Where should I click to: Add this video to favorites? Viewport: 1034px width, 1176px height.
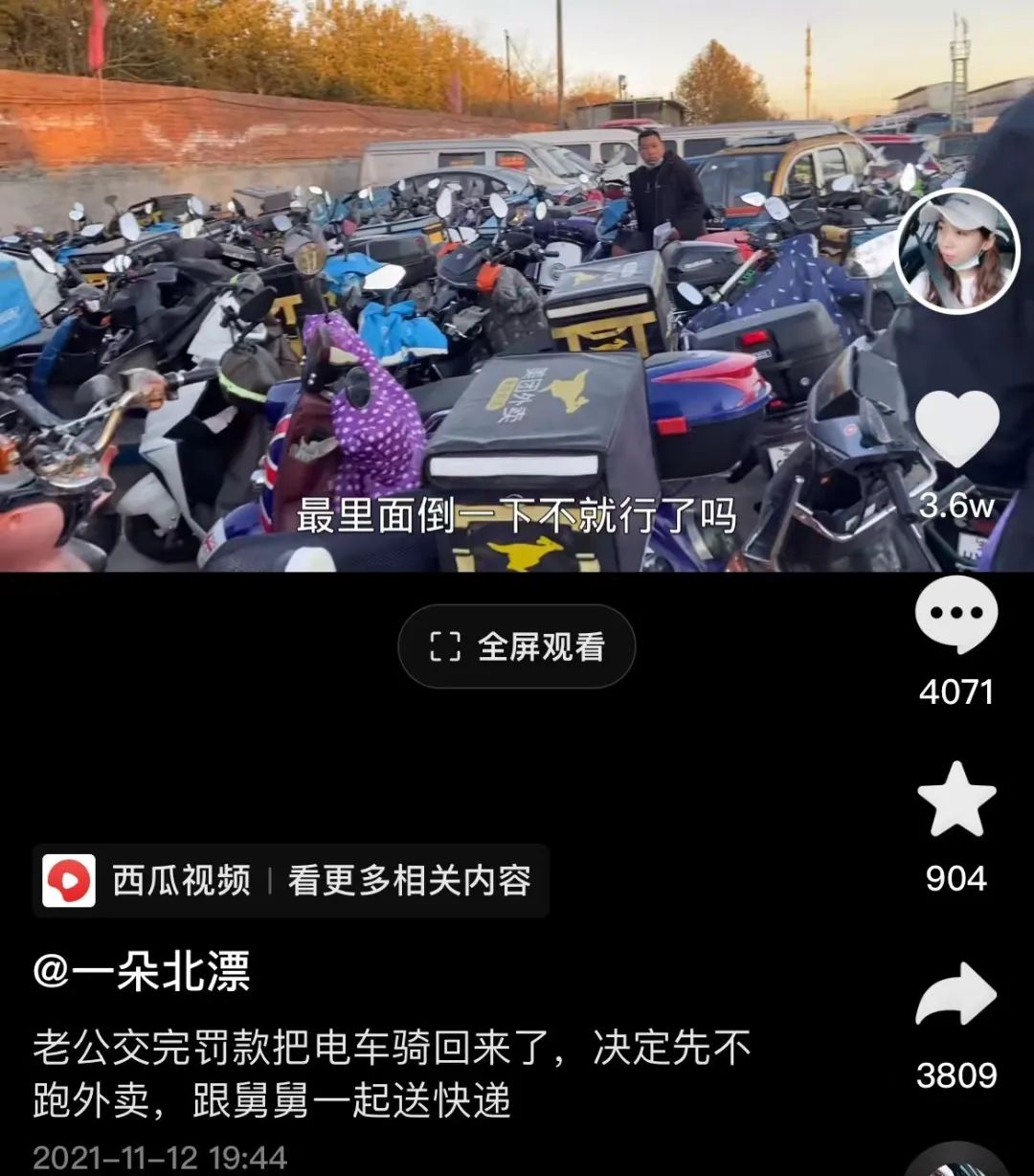tap(956, 801)
